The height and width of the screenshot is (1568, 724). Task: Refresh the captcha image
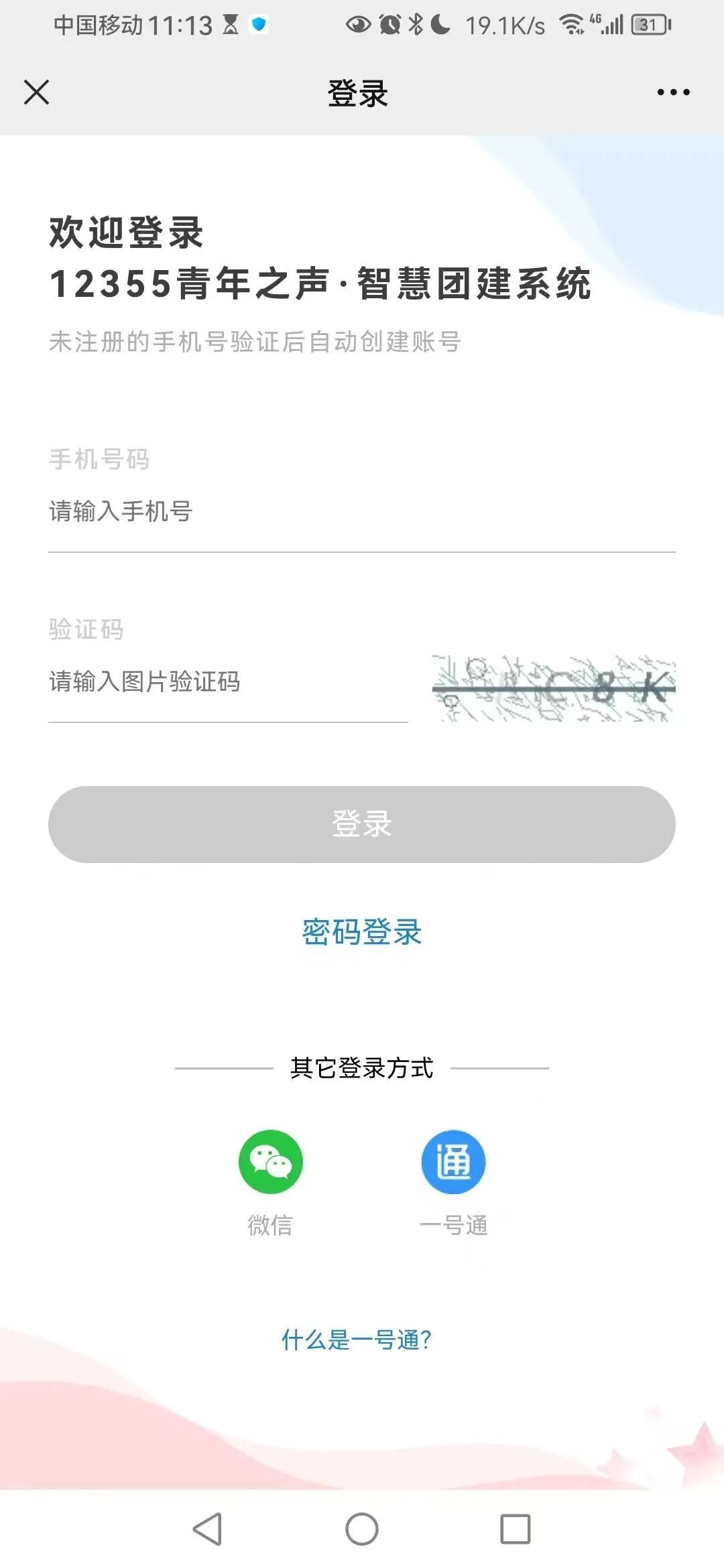tap(554, 688)
